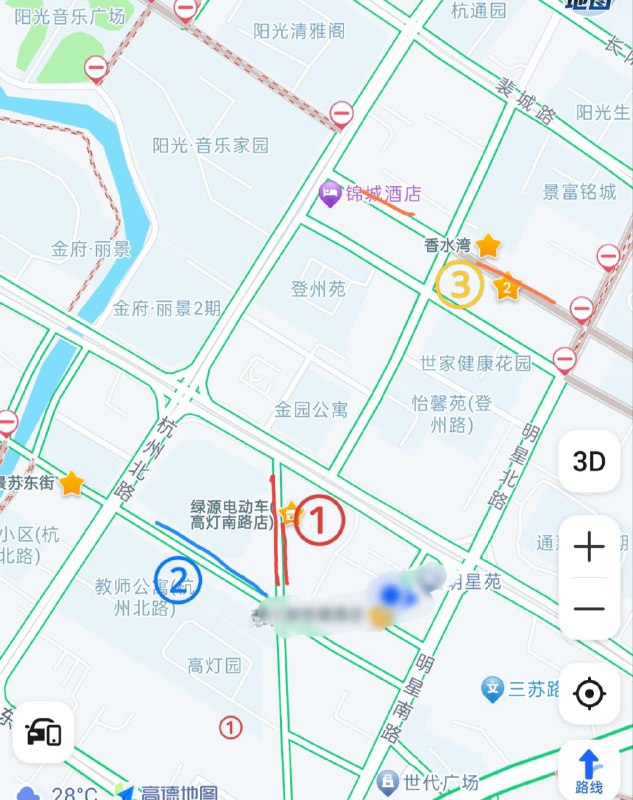
Task: Open the 绿源电动车 shop marker
Action: pos(291,514)
